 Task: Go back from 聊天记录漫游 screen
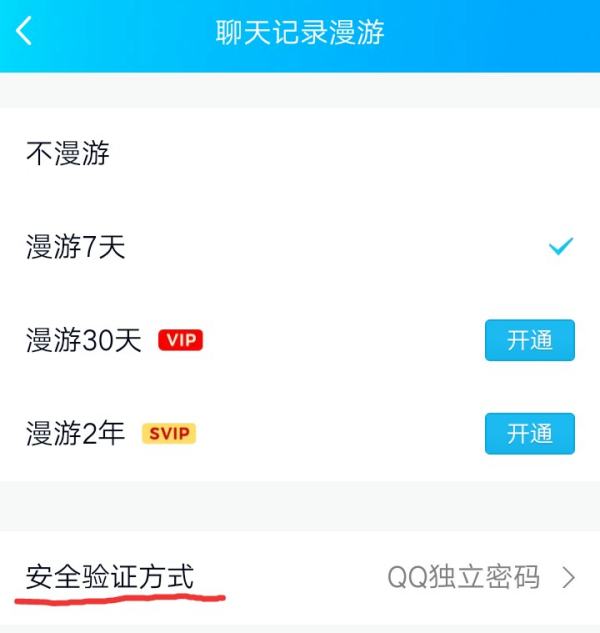click(x=26, y=32)
